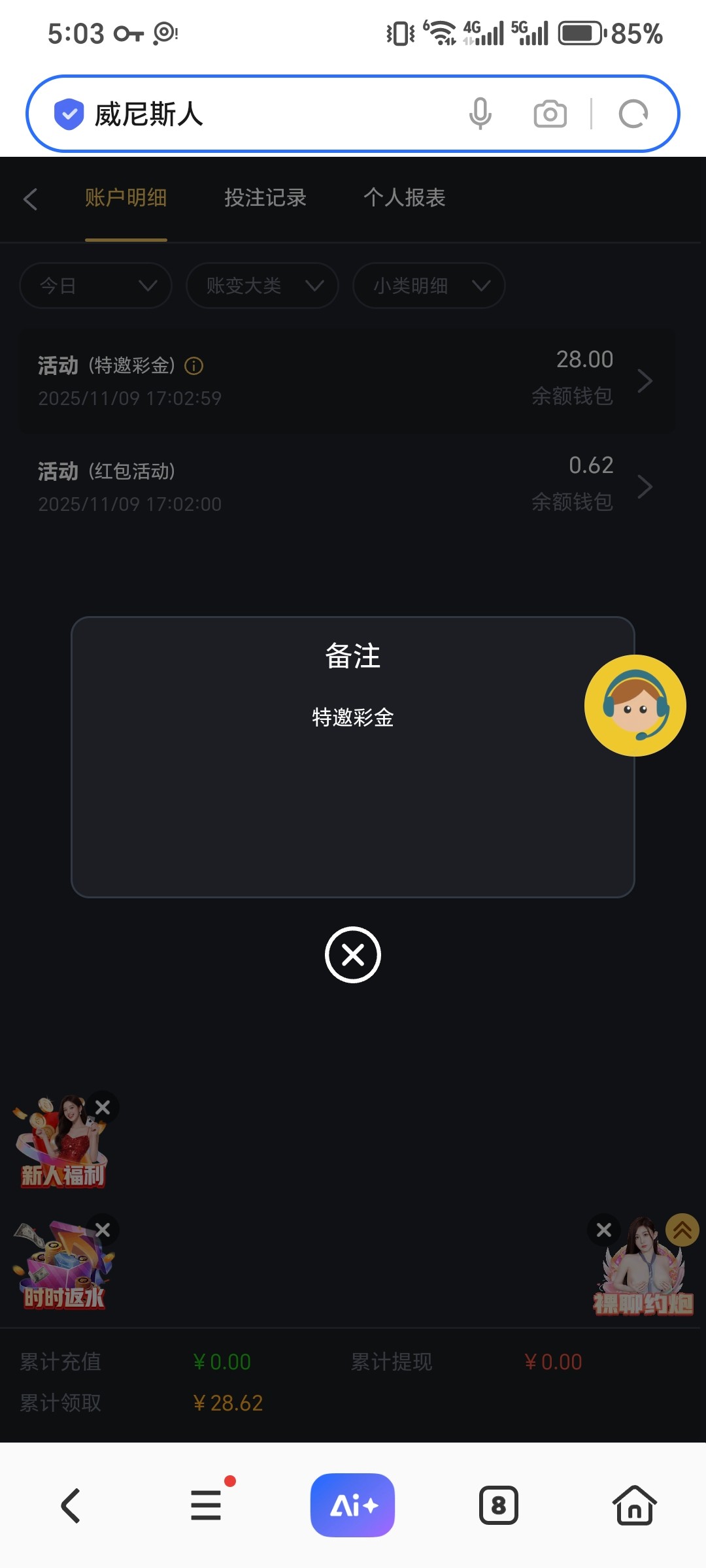Switch to the 个人报表 tab
Screen dimensions: 706x1568
point(405,198)
